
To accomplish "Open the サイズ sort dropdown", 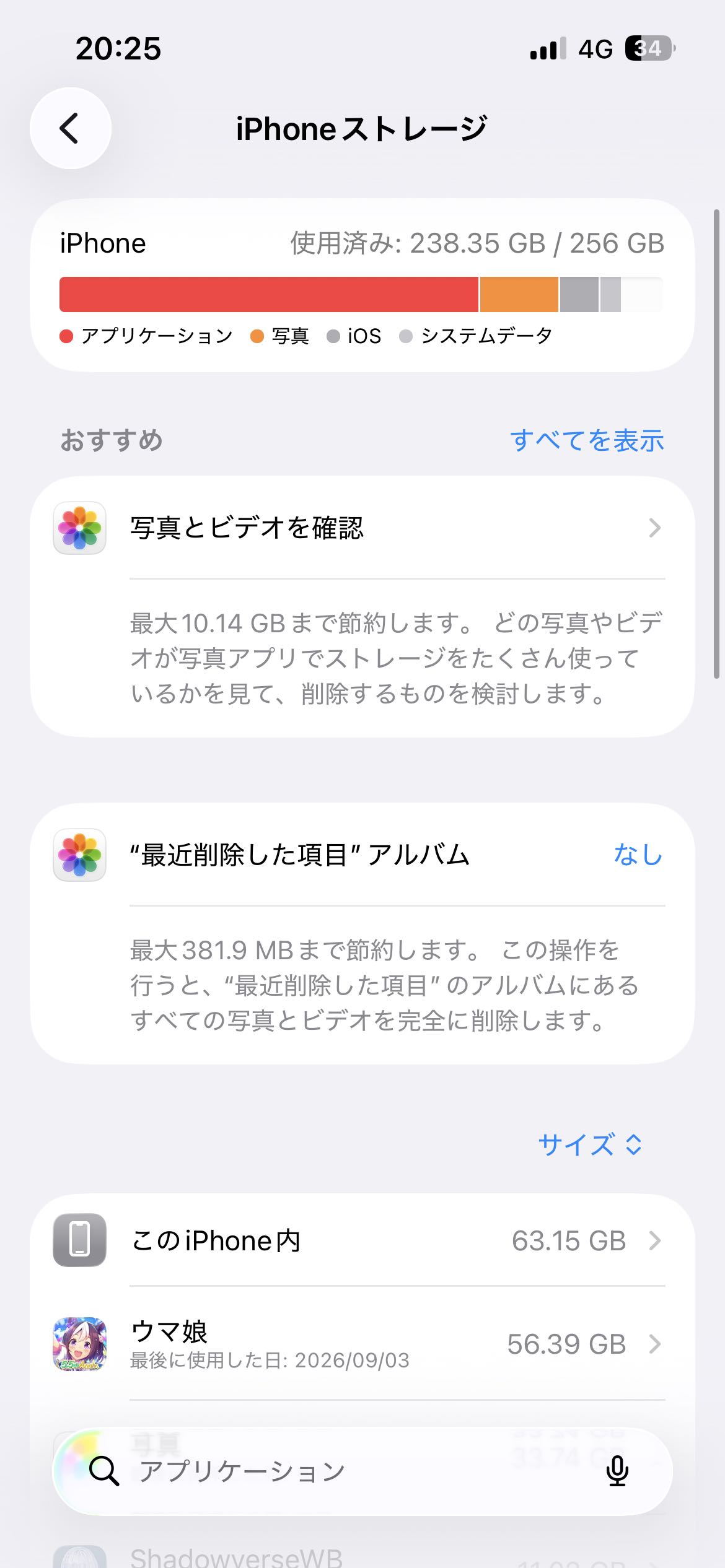I will pos(590,1144).
